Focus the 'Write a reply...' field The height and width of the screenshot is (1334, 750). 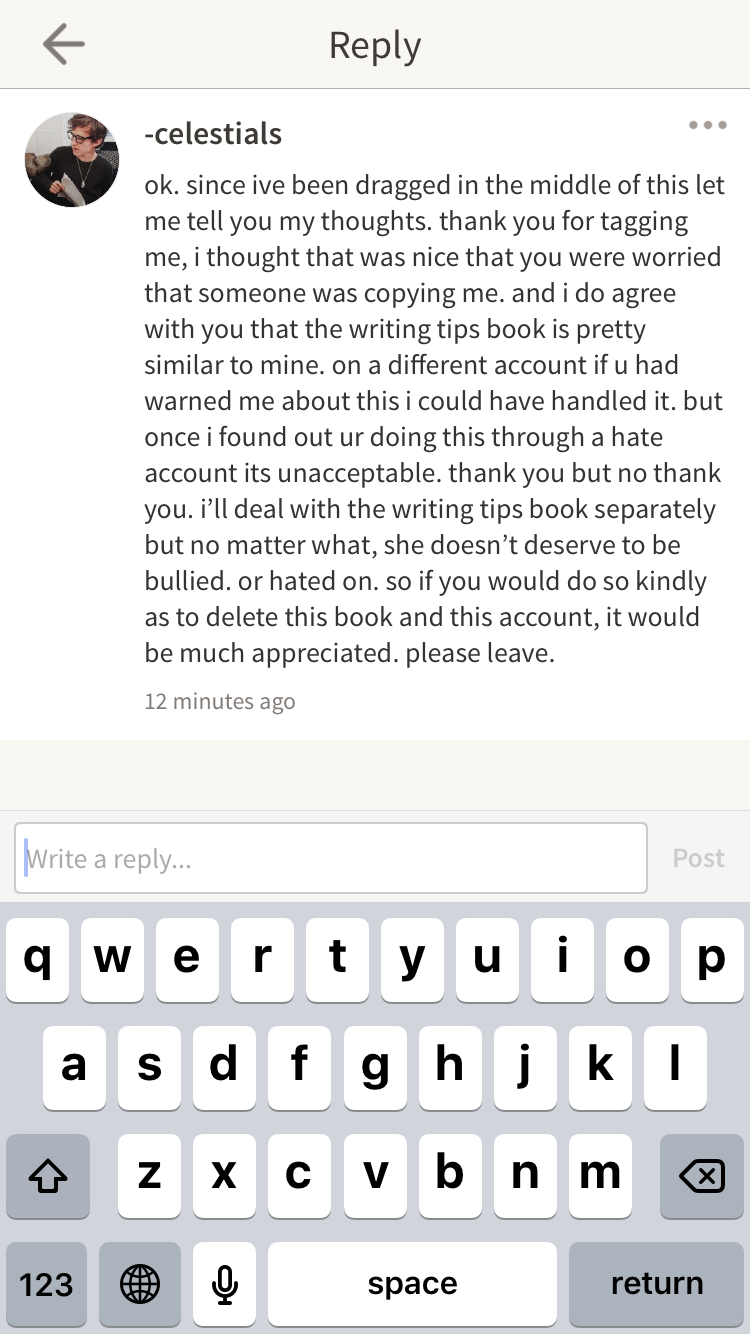tap(331, 858)
